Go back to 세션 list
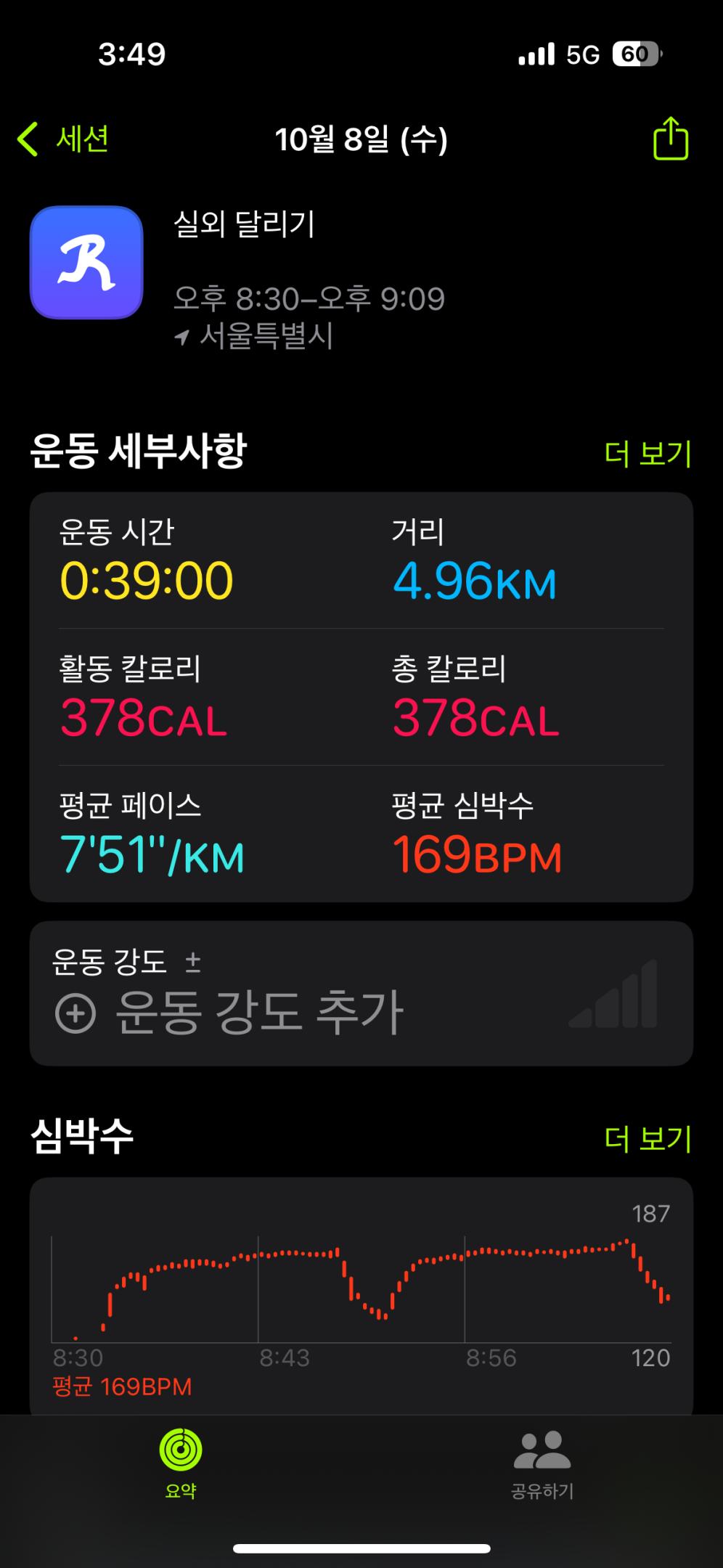This screenshot has width=723, height=1568. pos(64,139)
